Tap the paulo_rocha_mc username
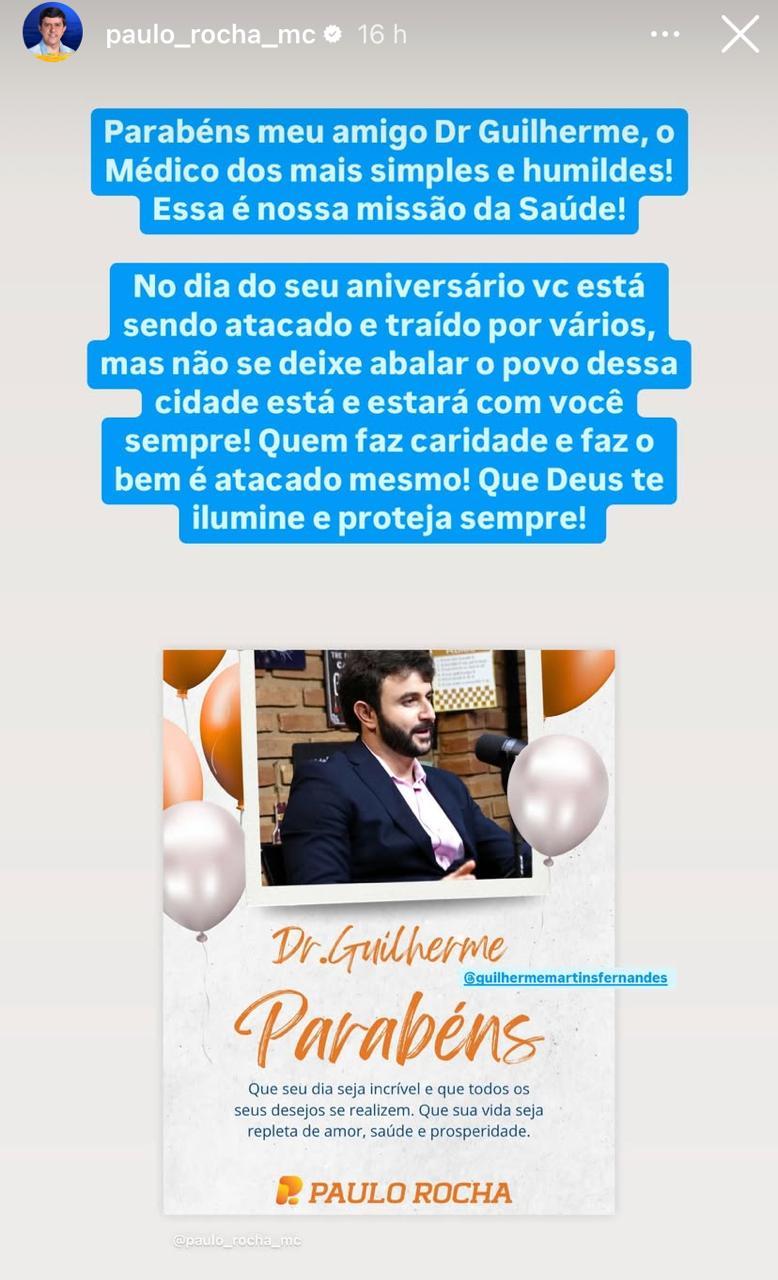778x1280 pixels. click(210, 34)
